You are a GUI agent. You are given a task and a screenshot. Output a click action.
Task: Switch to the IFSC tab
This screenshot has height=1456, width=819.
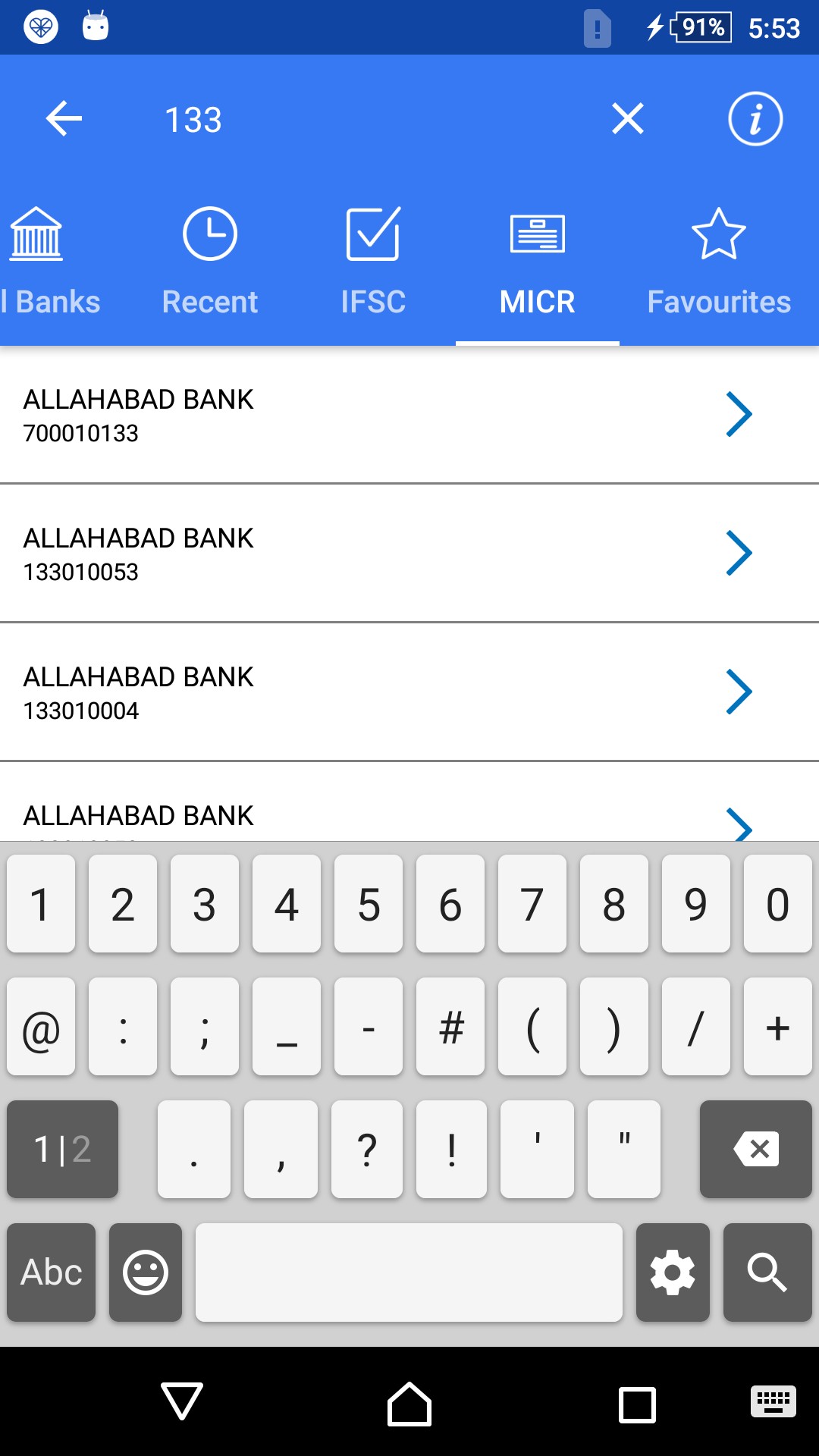[373, 262]
